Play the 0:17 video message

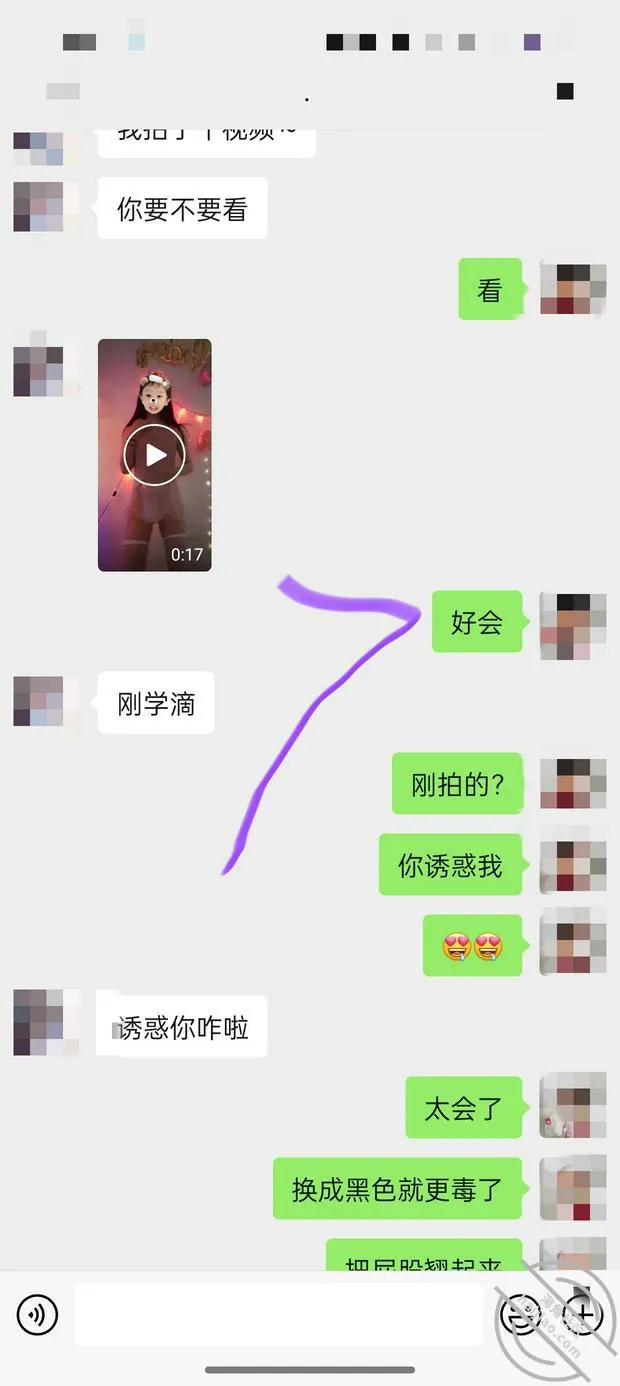click(154, 455)
